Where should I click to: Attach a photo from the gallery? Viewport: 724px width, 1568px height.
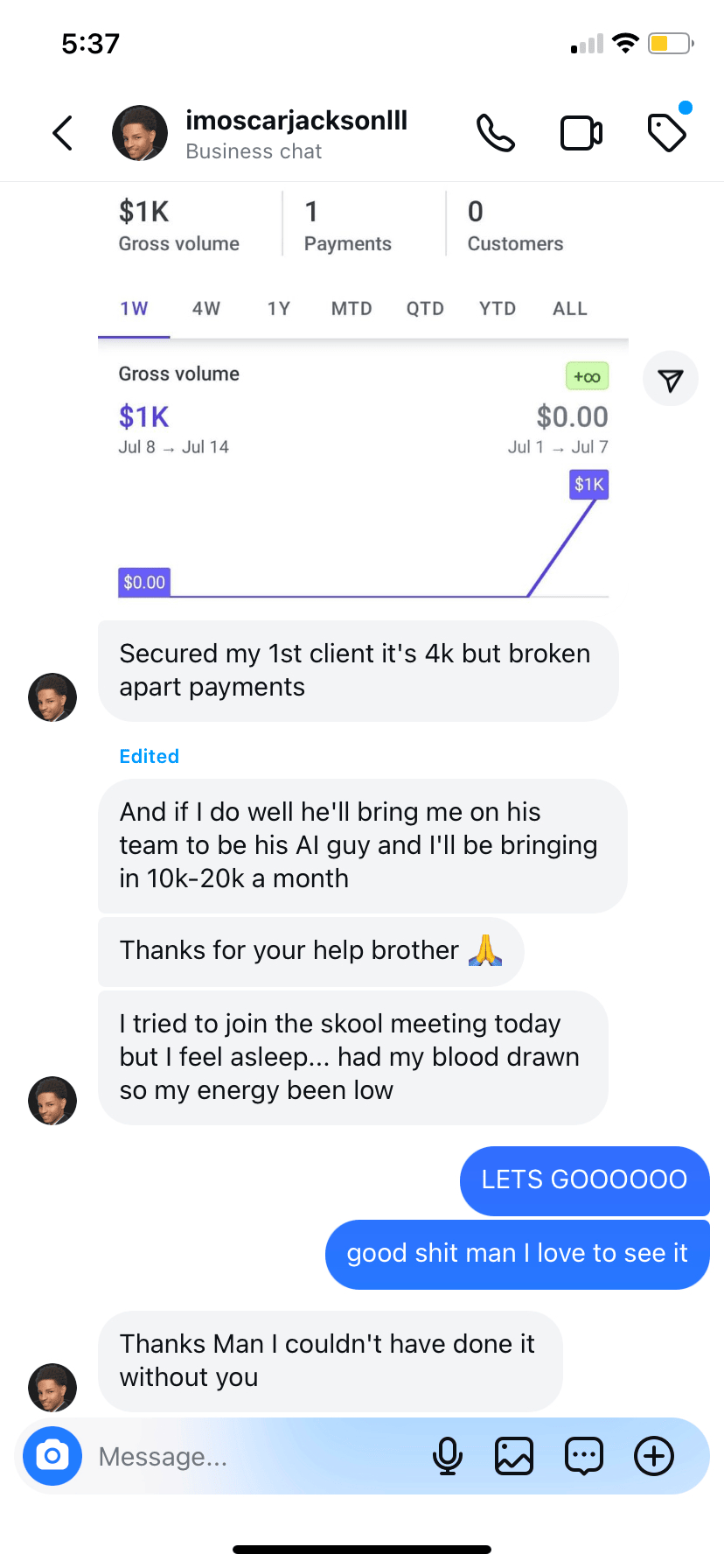click(x=514, y=1456)
